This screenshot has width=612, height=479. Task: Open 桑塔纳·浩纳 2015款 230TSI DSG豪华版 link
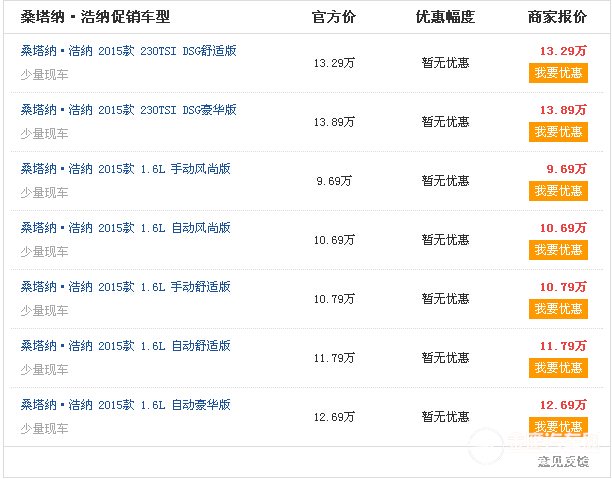[x=128, y=110]
